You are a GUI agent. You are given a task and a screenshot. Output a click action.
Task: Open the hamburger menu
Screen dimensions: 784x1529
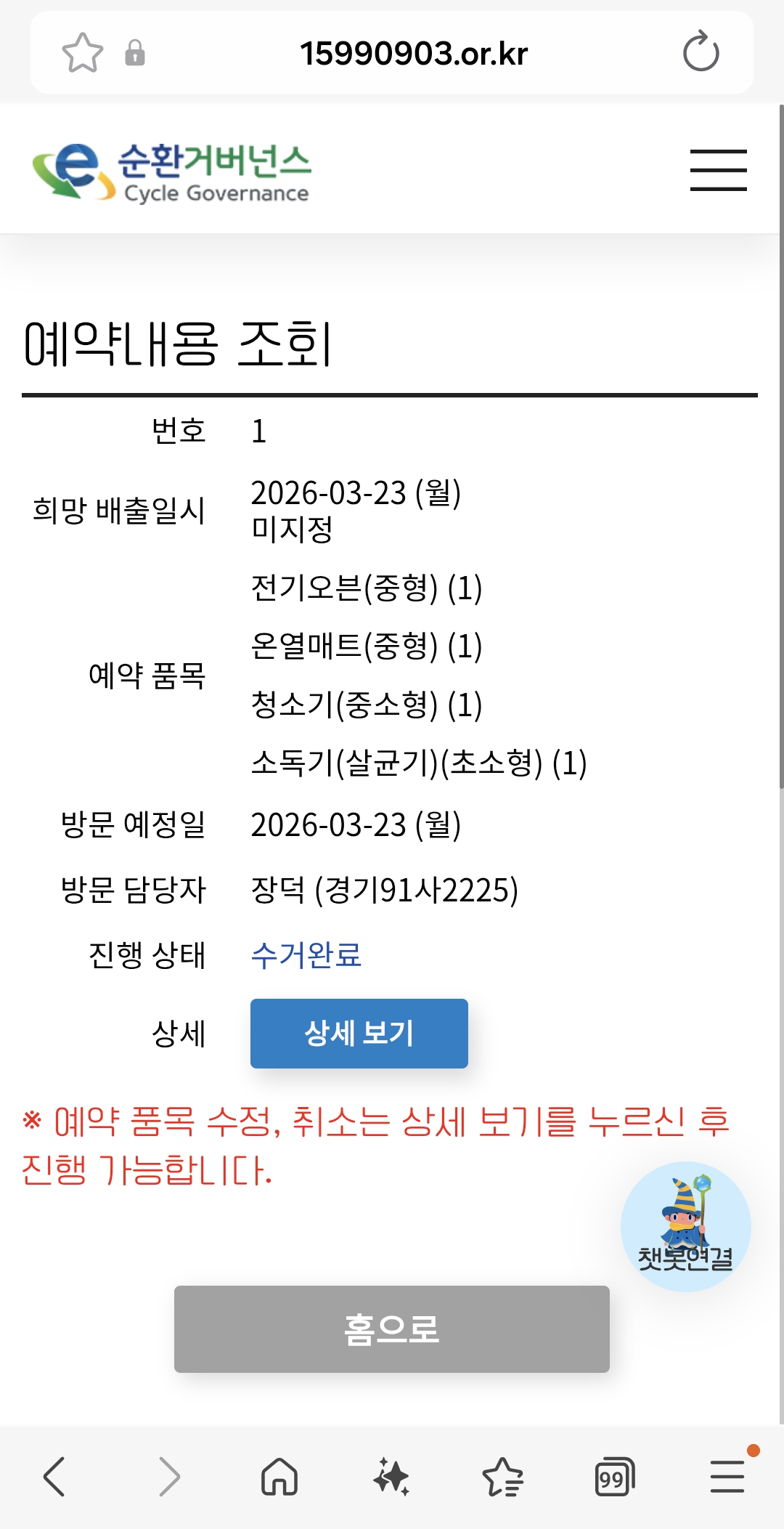click(718, 170)
